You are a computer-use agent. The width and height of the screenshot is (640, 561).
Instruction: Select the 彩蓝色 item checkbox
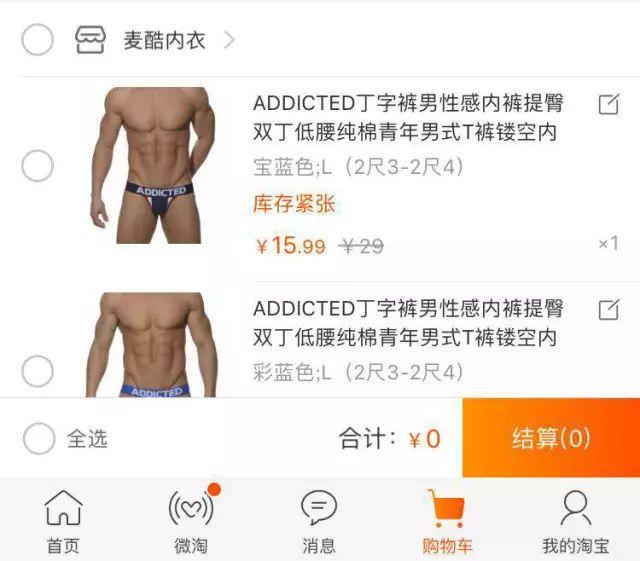coord(37,371)
